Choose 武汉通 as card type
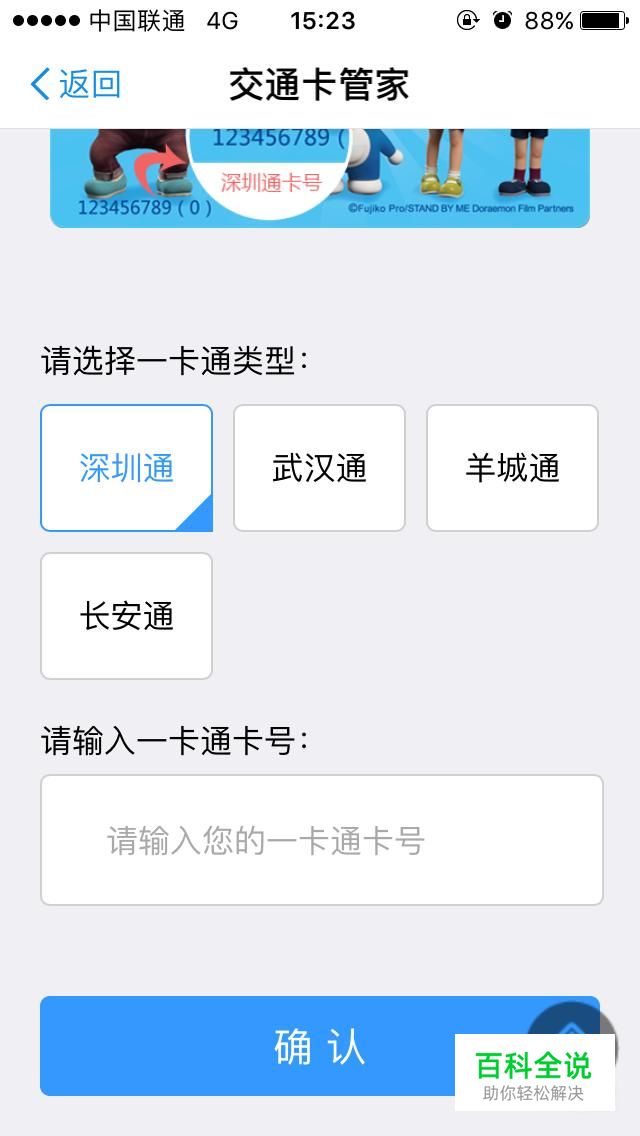Viewport: 640px width, 1136px height. (x=319, y=468)
